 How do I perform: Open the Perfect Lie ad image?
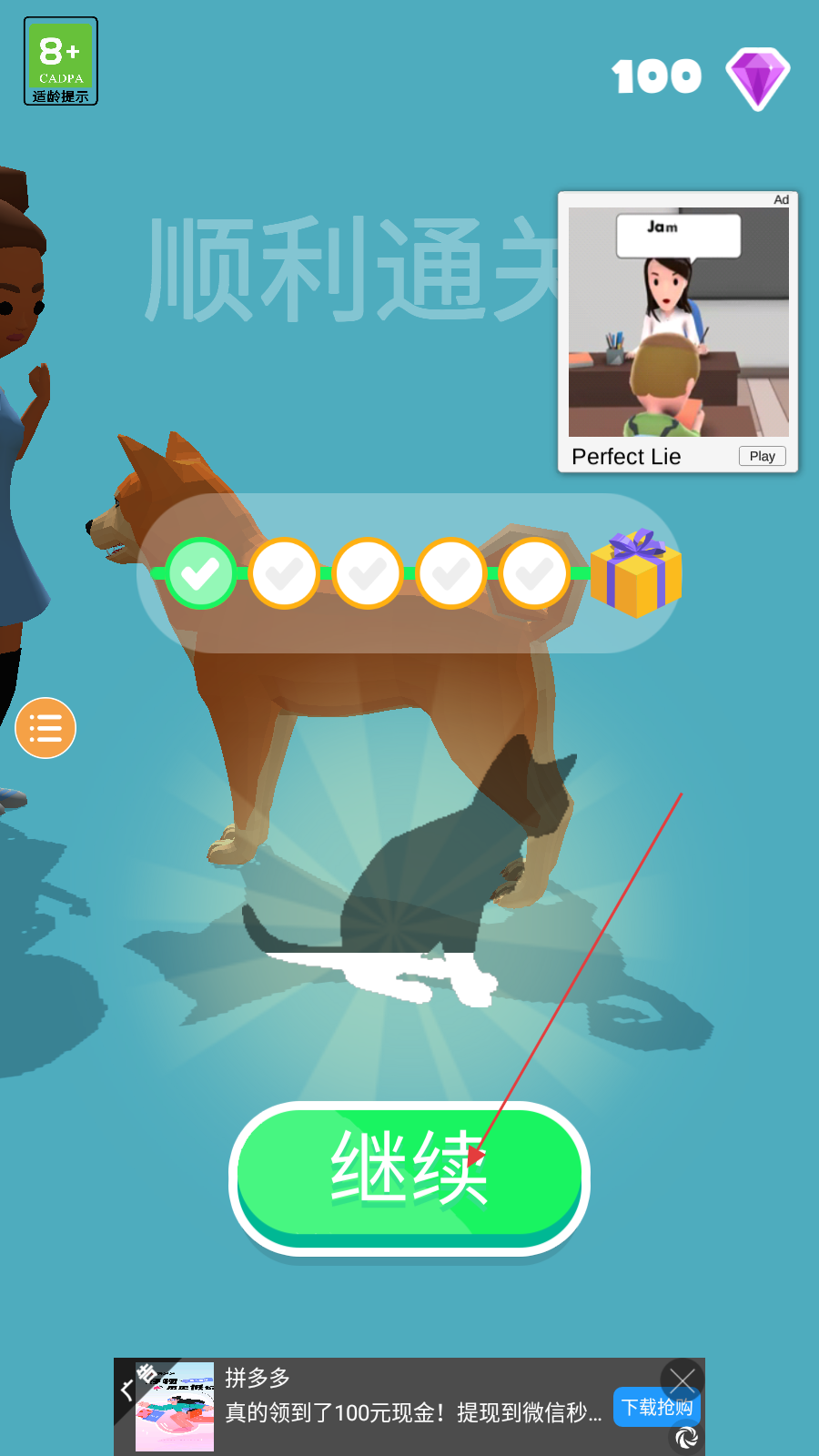point(679,322)
